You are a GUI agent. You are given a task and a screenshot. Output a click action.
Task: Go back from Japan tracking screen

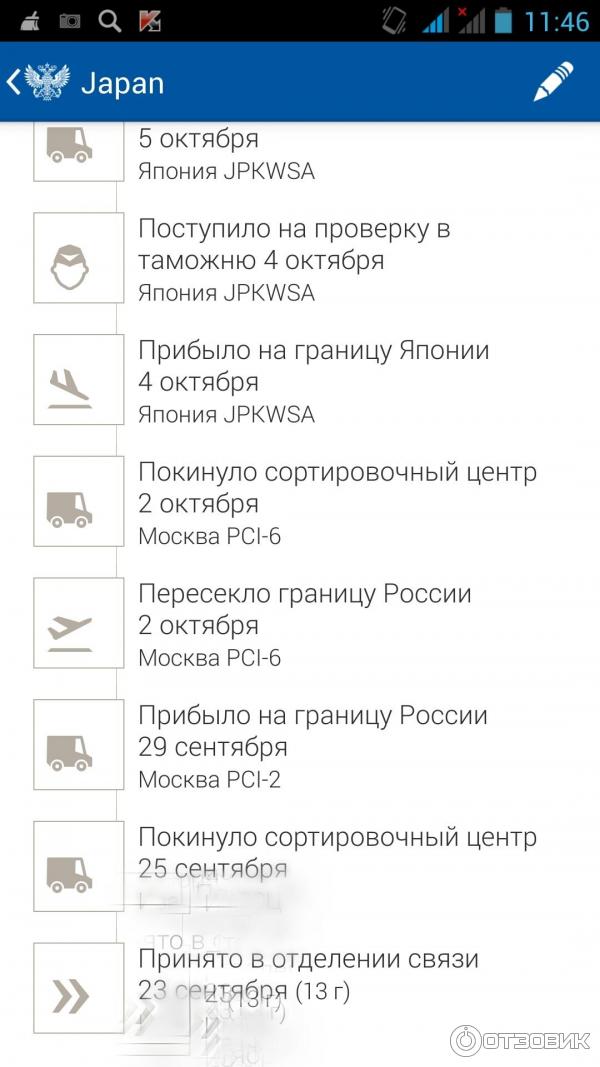point(16,82)
